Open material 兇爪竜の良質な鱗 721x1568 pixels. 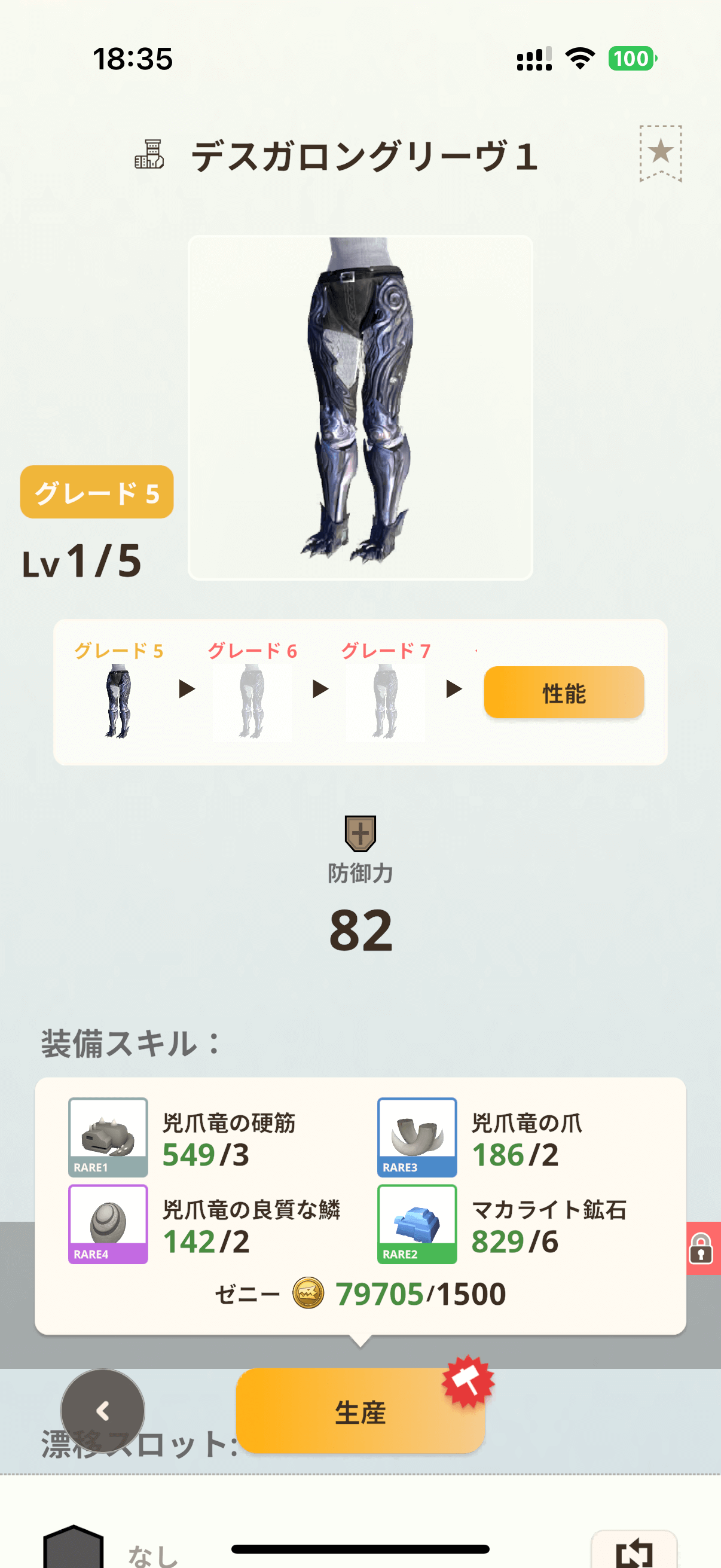pyautogui.click(x=108, y=1224)
